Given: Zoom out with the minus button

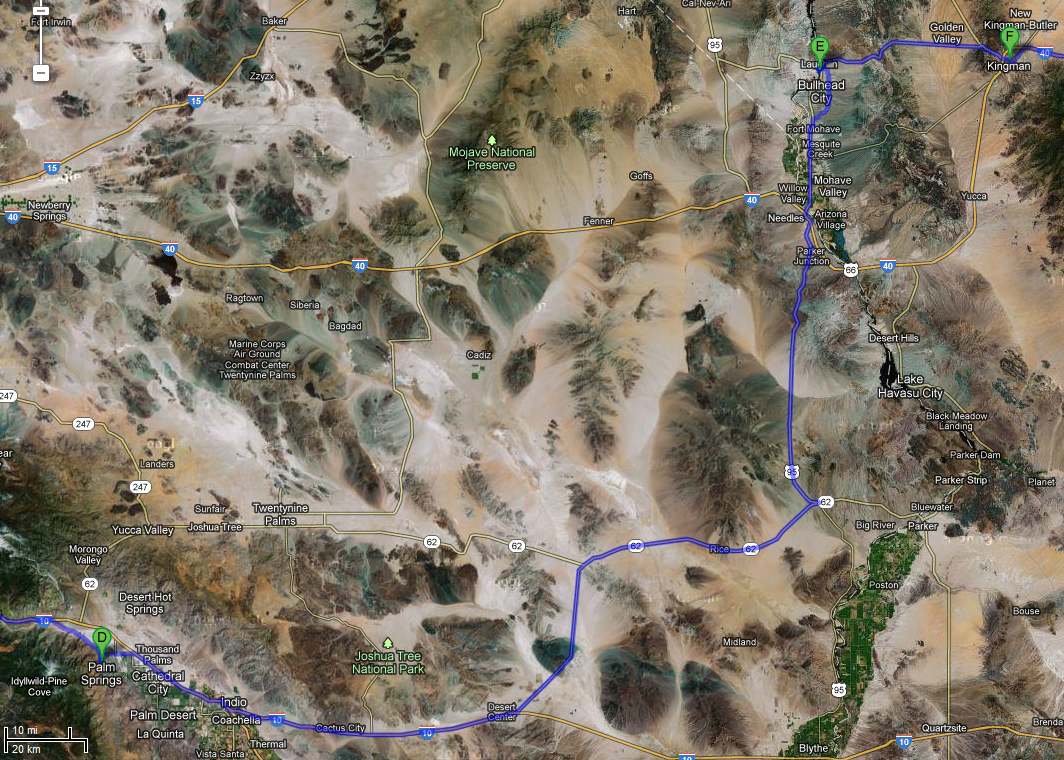Looking at the screenshot, I should [x=40, y=72].
